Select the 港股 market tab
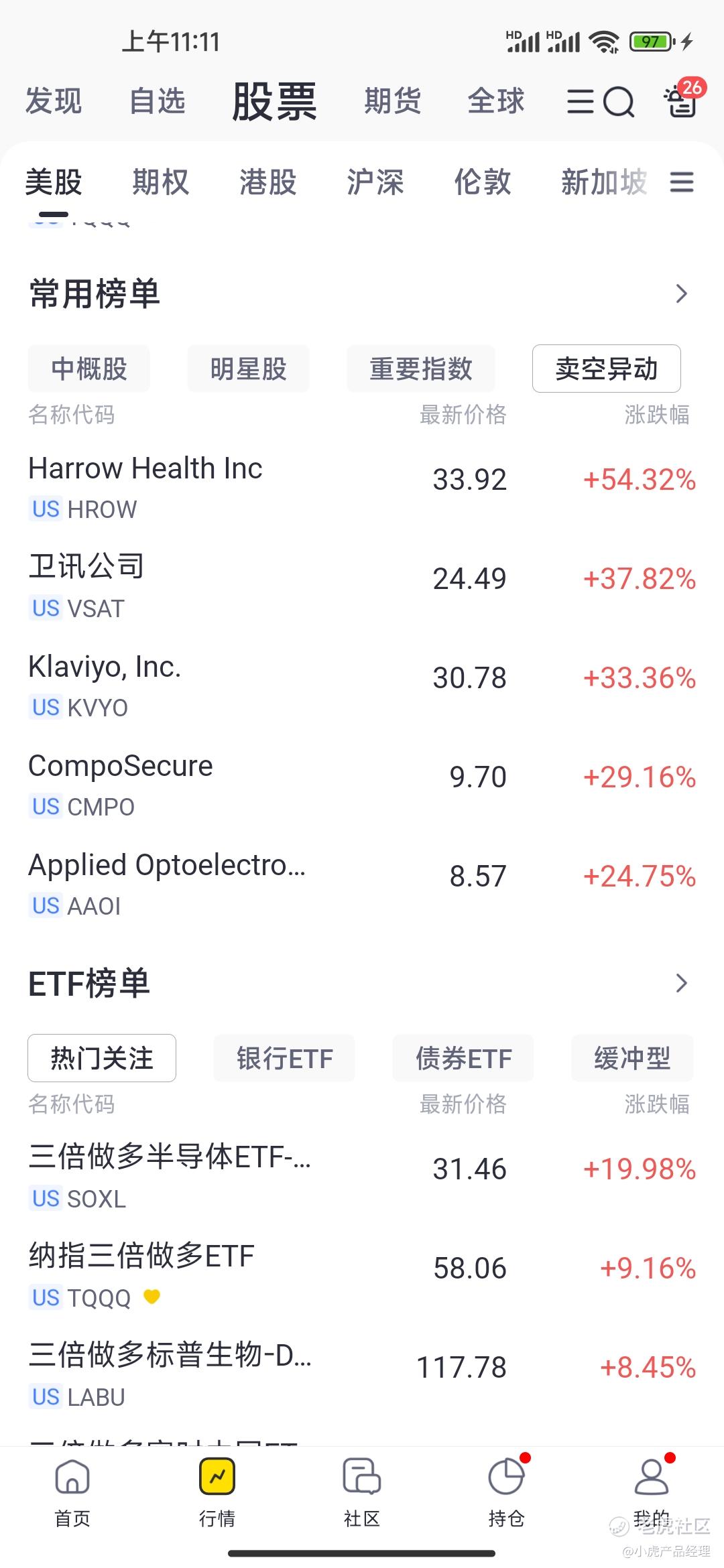The height and width of the screenshot is (1568, 724). coord(268,182)
